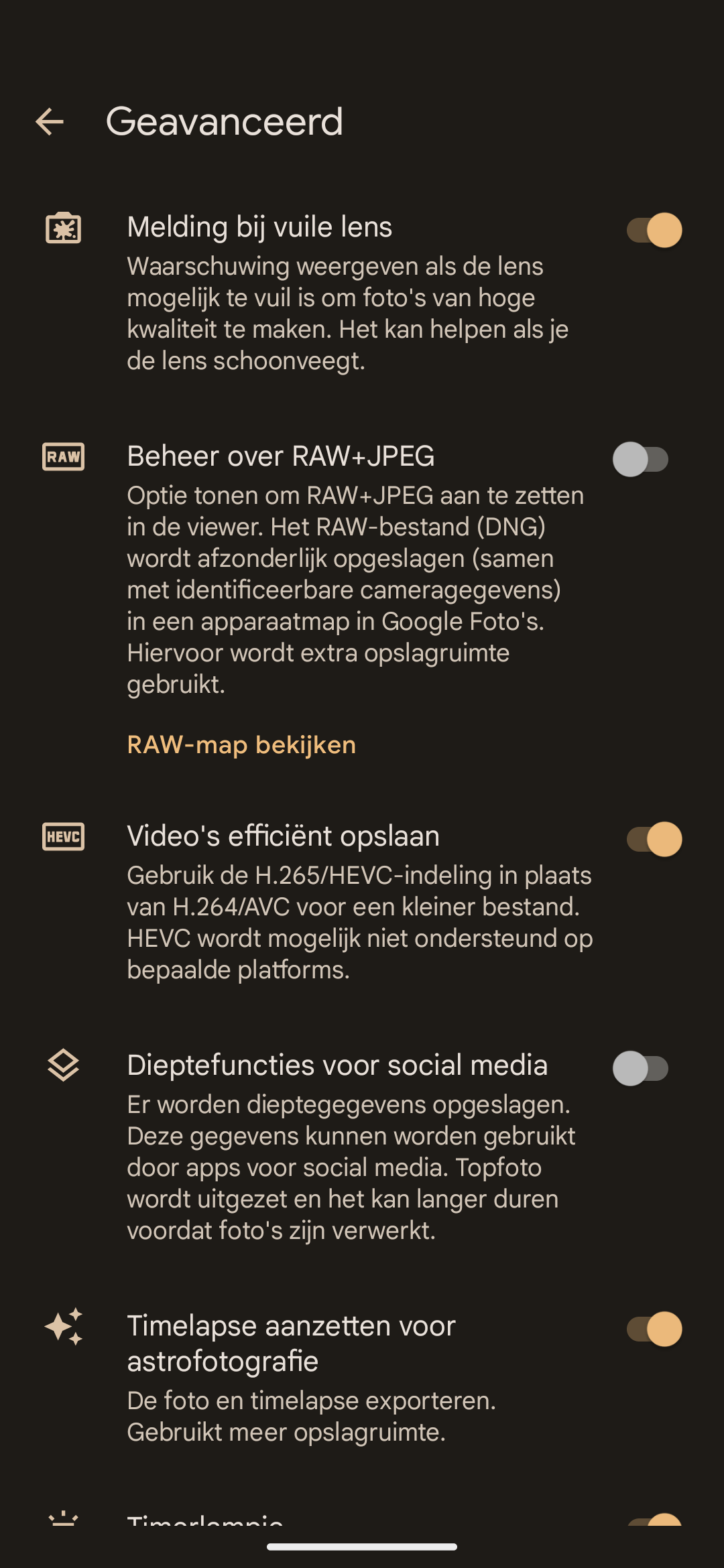Turn off Video's efficiënt opslaan
724x1568 pixels.
tap(654, 840)
